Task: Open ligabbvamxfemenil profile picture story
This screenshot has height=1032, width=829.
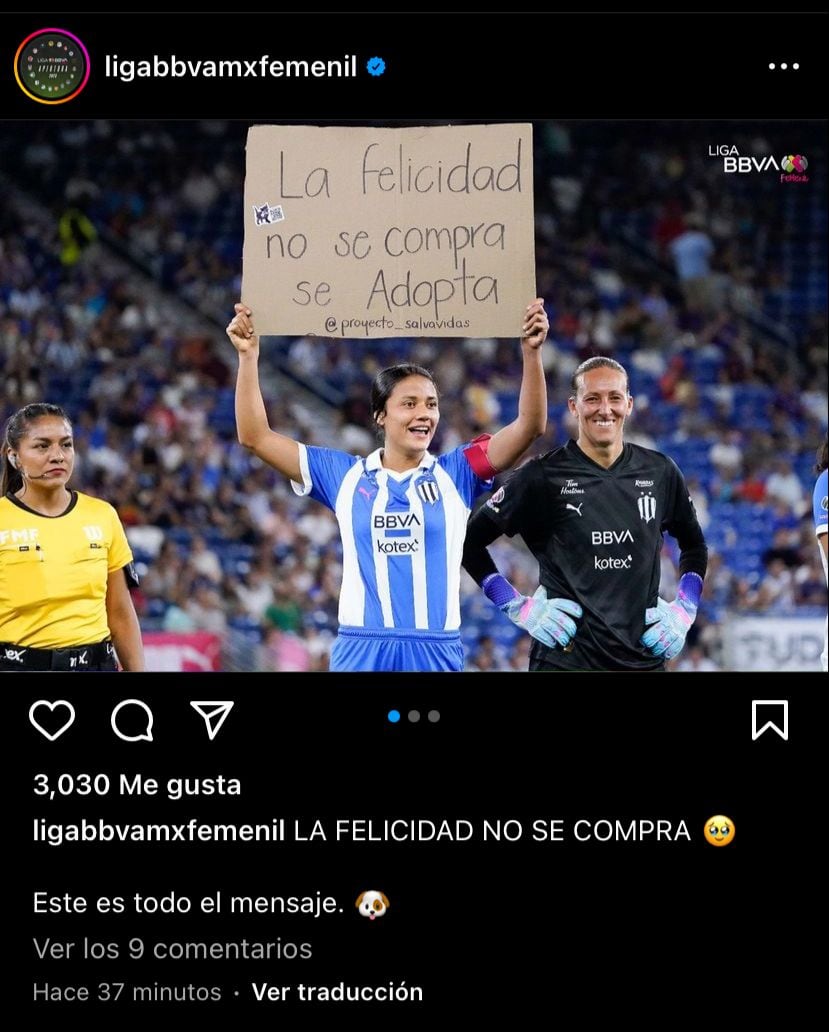Action: tap(52, 66)
